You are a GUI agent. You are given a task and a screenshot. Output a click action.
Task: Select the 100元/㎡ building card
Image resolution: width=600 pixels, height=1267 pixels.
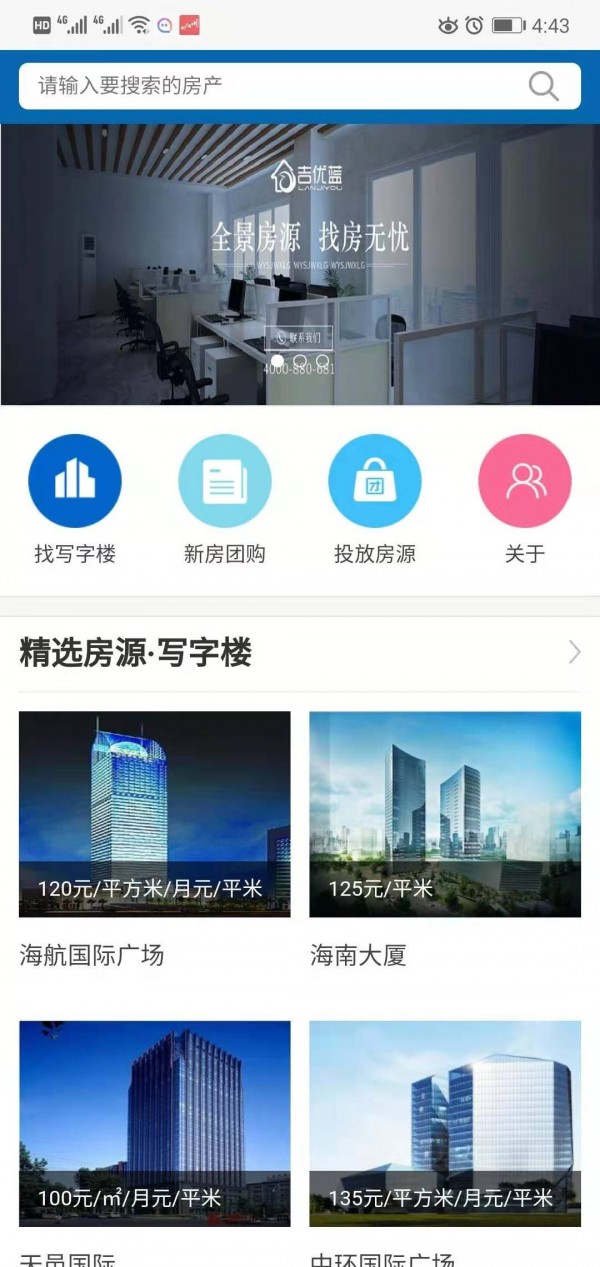coord(155,1123)
